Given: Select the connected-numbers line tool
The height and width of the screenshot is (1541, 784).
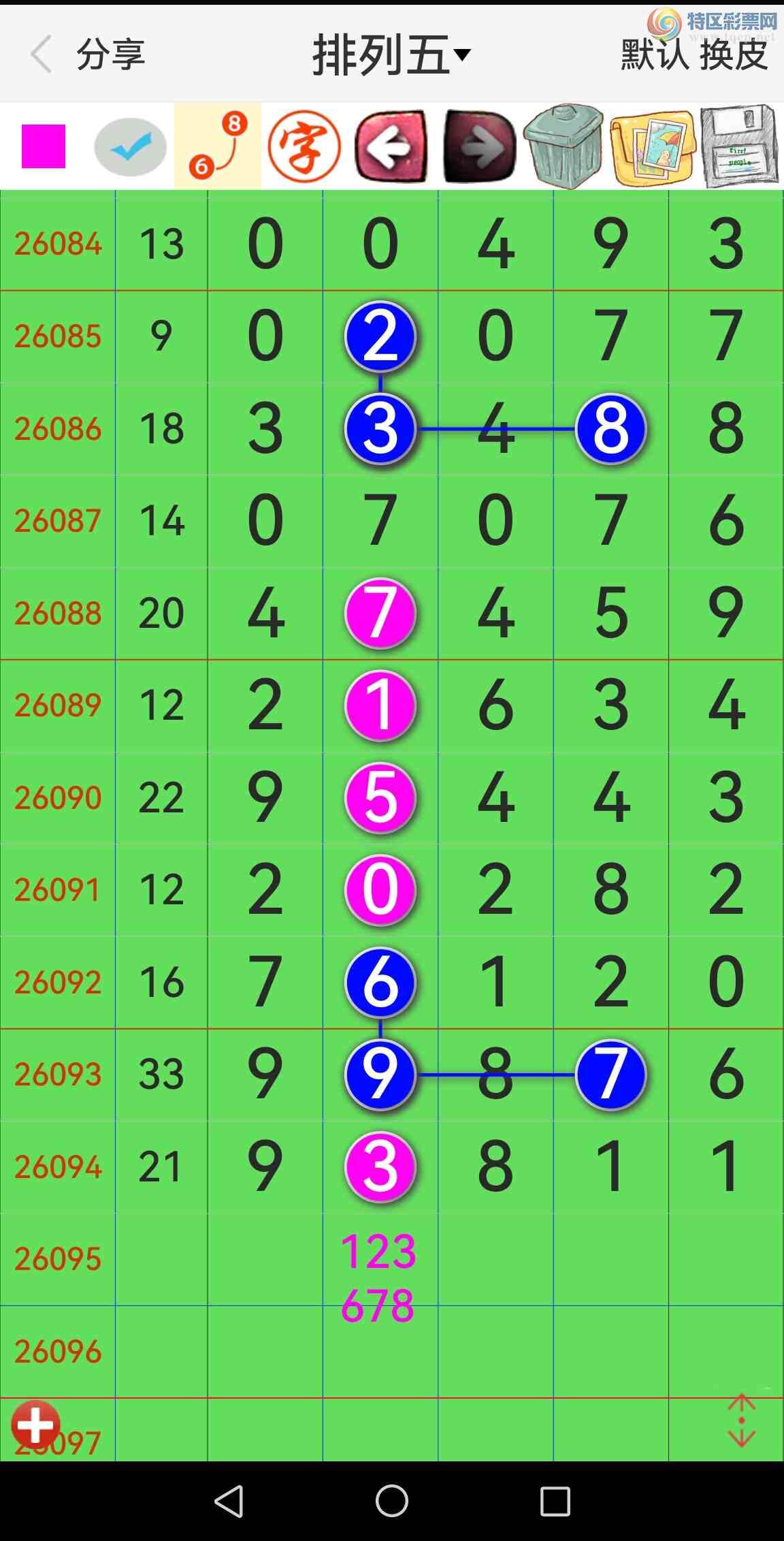Looking at the screenshot, I should [x=218, y=146].
